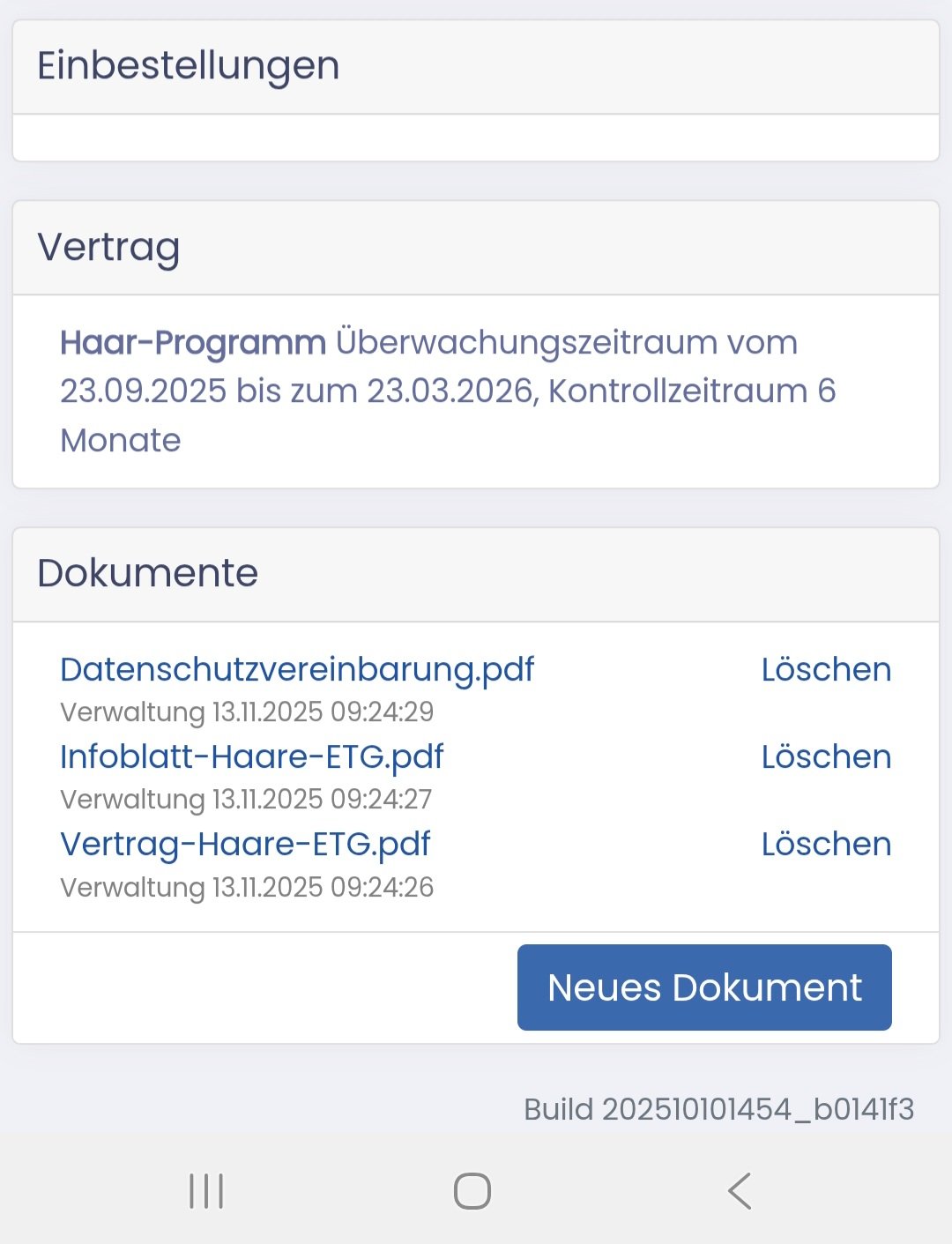Image resolution: width=952 pixels, height=1244 pixels.
Task: Open Vertrag-Haare-ETG.pdf document
Action: tap(245, 845)
